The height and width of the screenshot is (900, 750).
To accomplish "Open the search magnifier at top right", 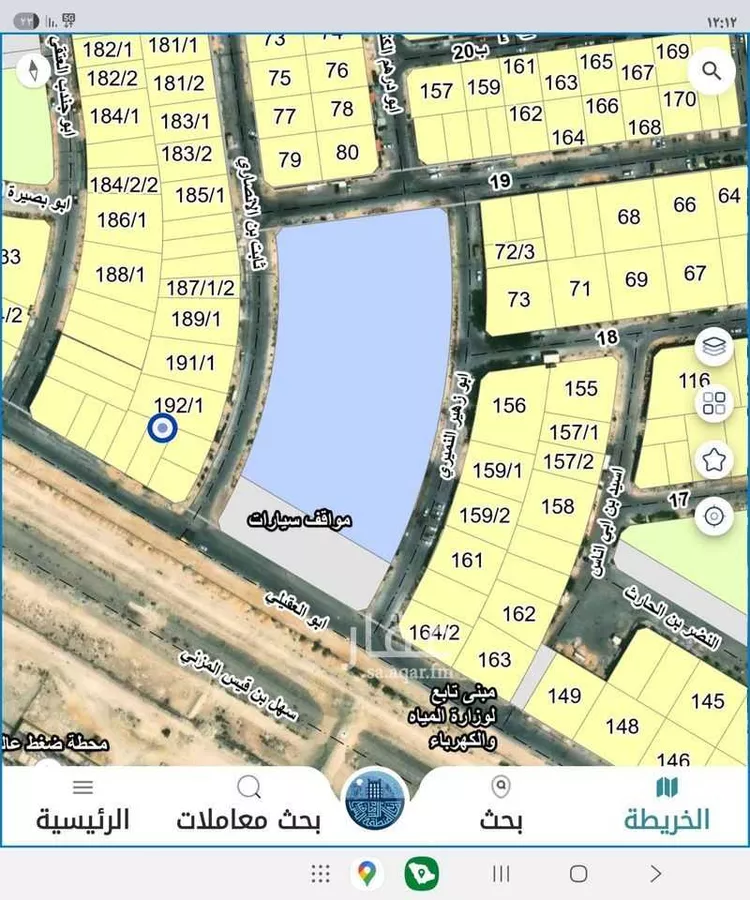I will click(711, 72).
